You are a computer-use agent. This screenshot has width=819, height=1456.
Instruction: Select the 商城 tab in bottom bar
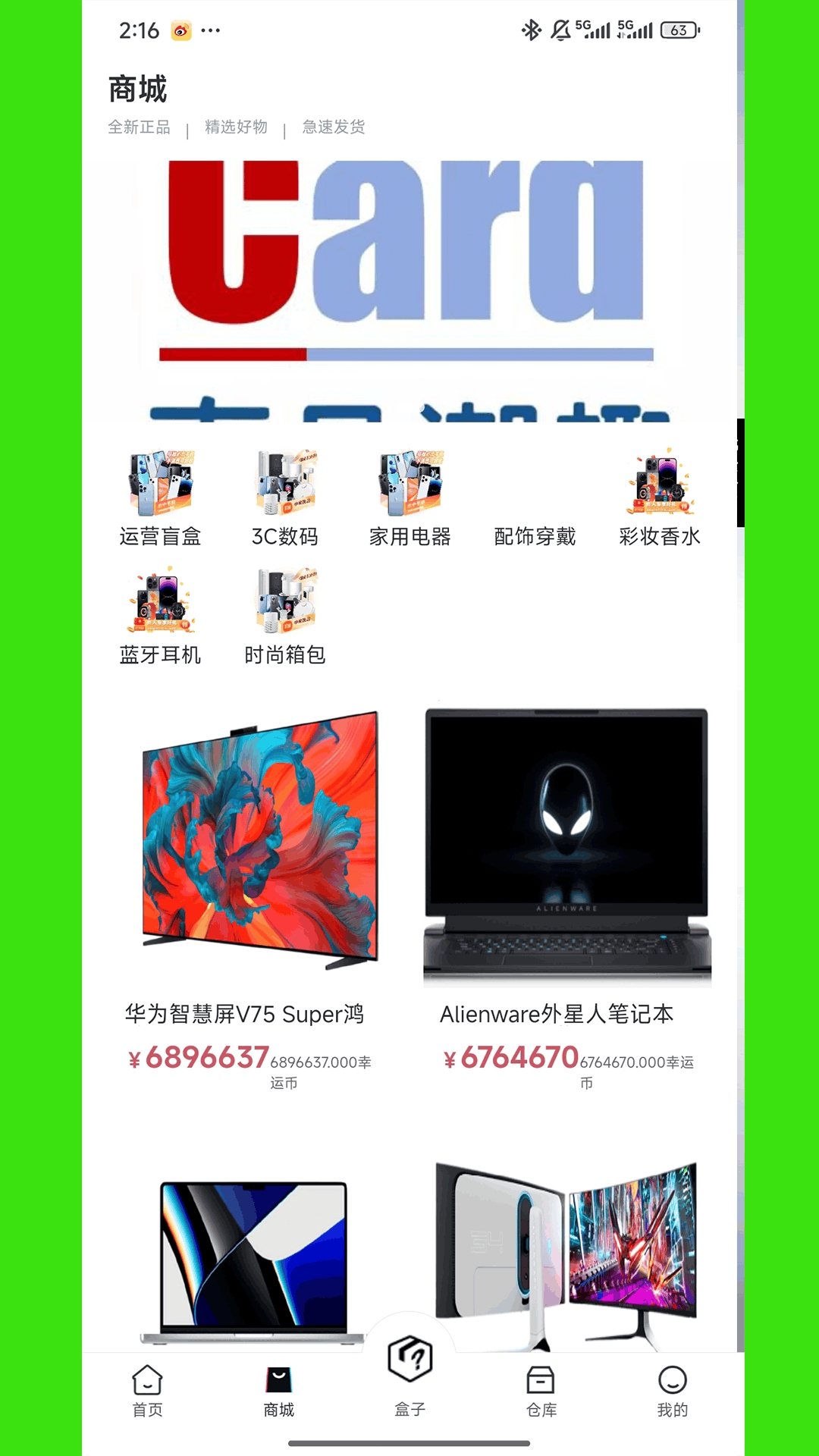click(278, 1391)
